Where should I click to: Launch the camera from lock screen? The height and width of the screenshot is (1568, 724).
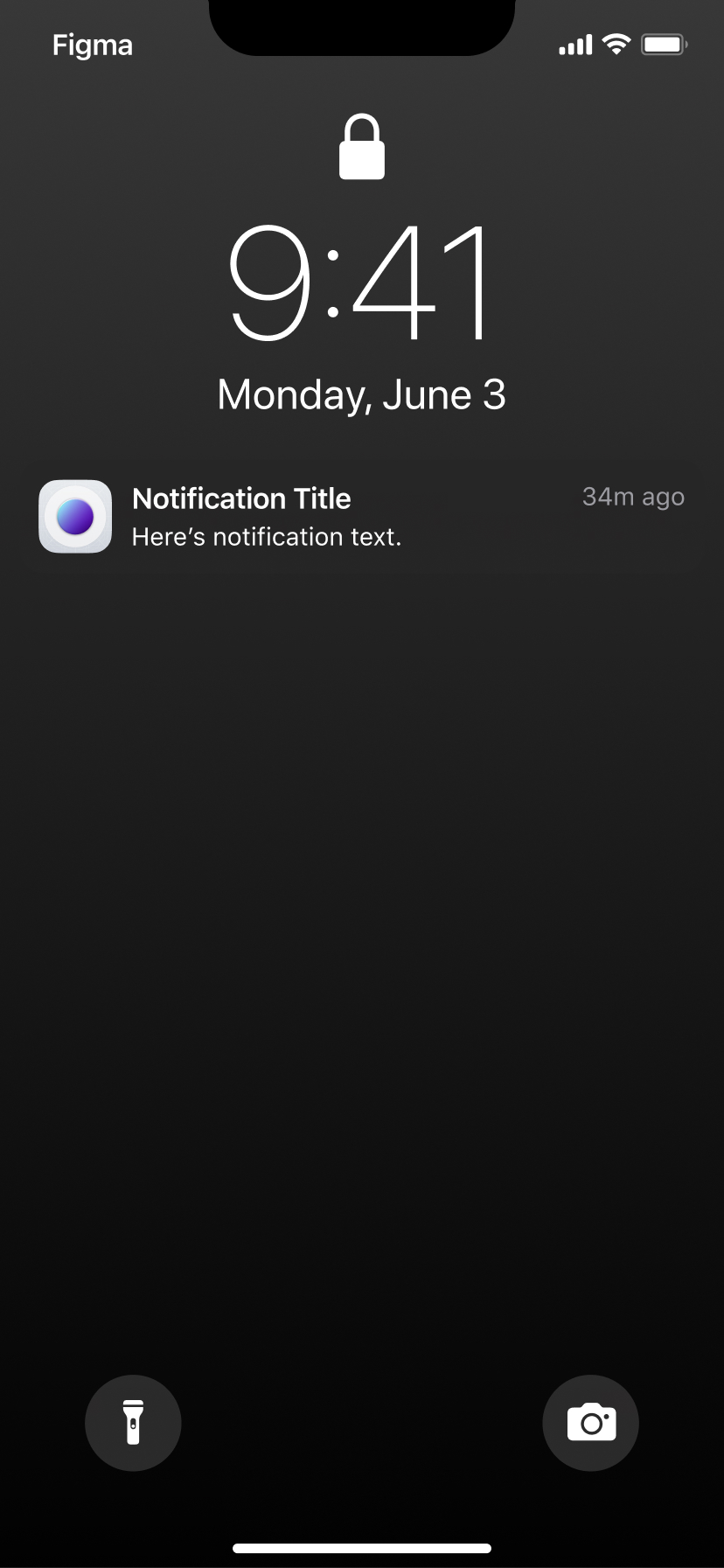coord(591,1423)
